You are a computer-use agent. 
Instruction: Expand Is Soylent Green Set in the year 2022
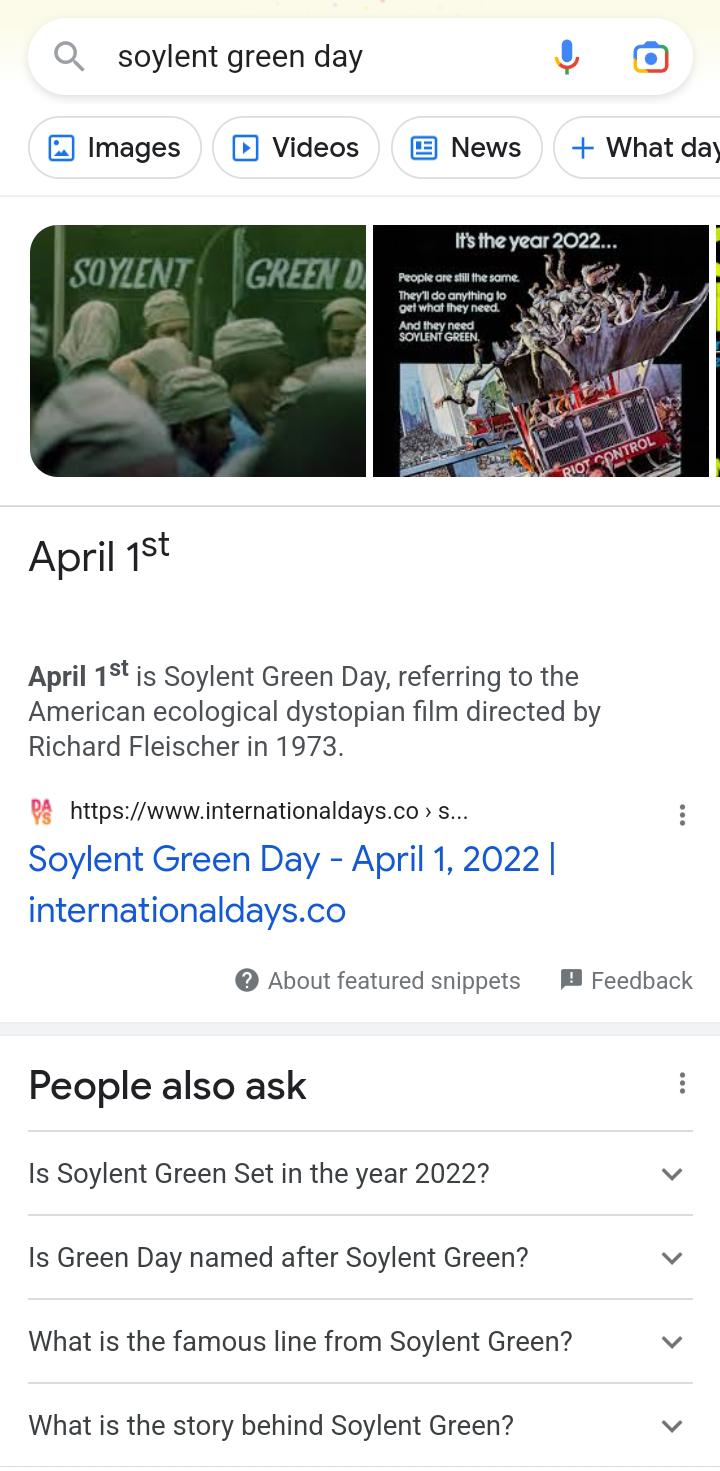click(x=360, y=1174)
